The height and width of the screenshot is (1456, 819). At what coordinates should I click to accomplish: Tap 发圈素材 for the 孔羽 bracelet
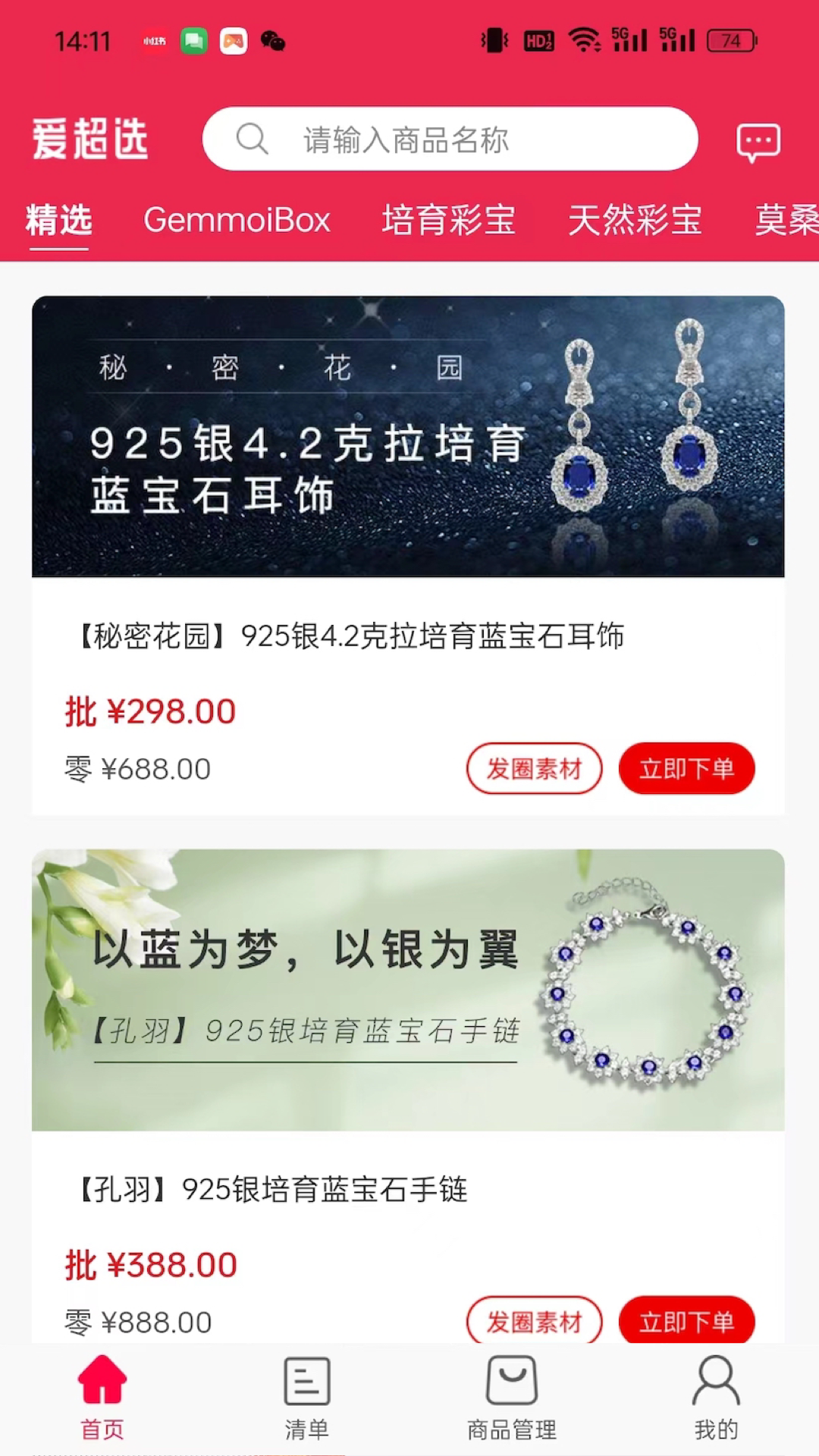tap(534, 1320)
